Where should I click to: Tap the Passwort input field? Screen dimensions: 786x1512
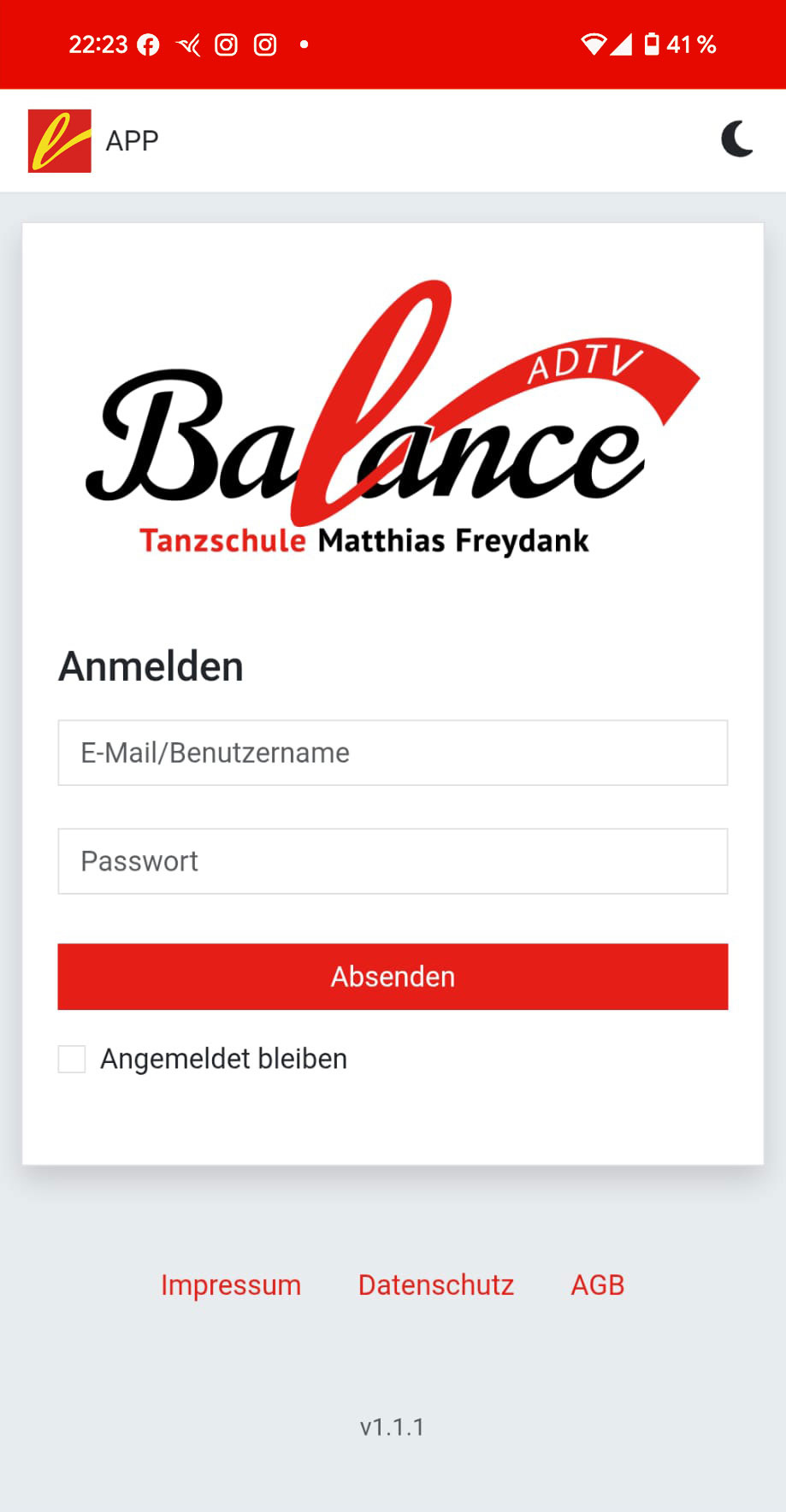pos(393,861)
